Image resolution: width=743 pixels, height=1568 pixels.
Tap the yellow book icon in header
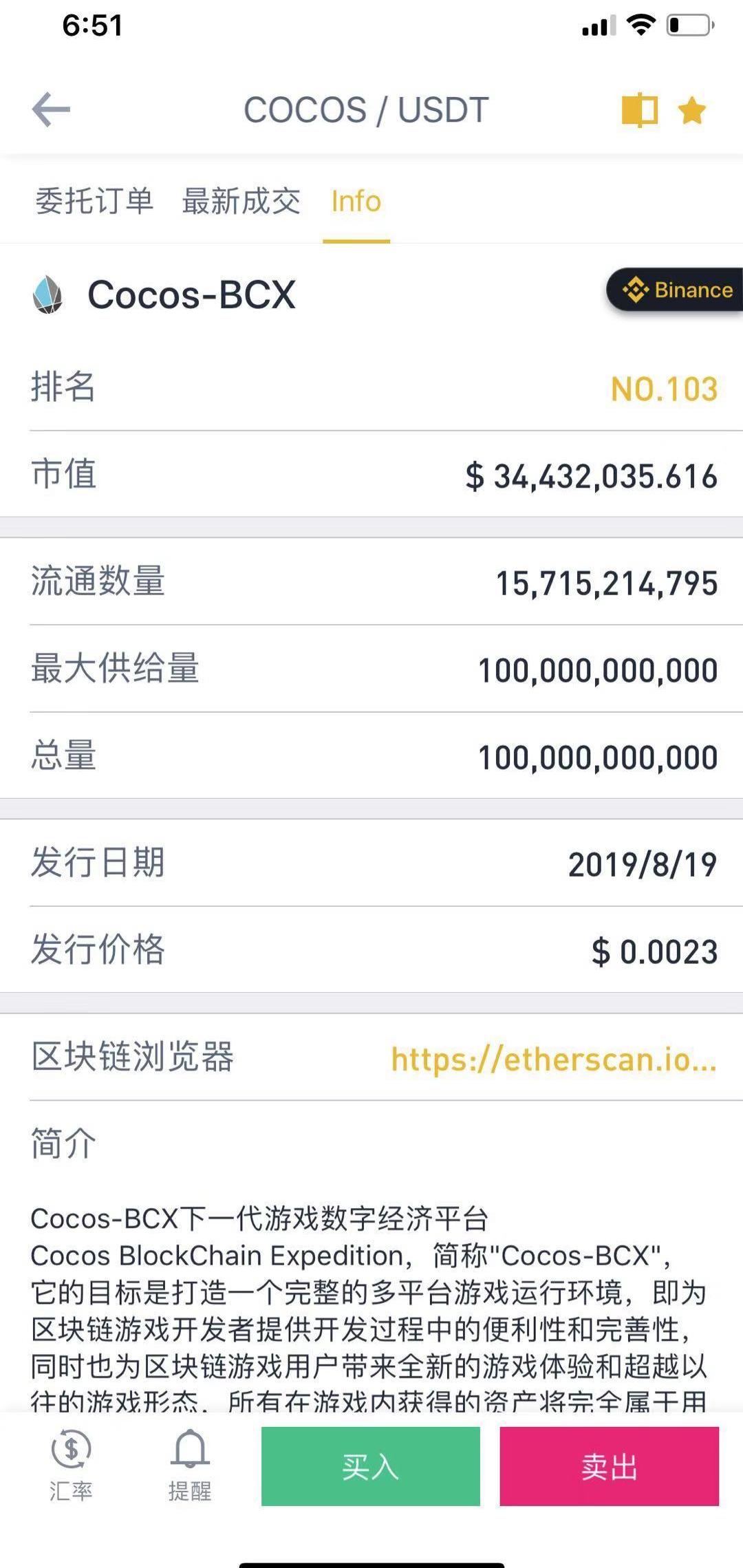(640, 110)
